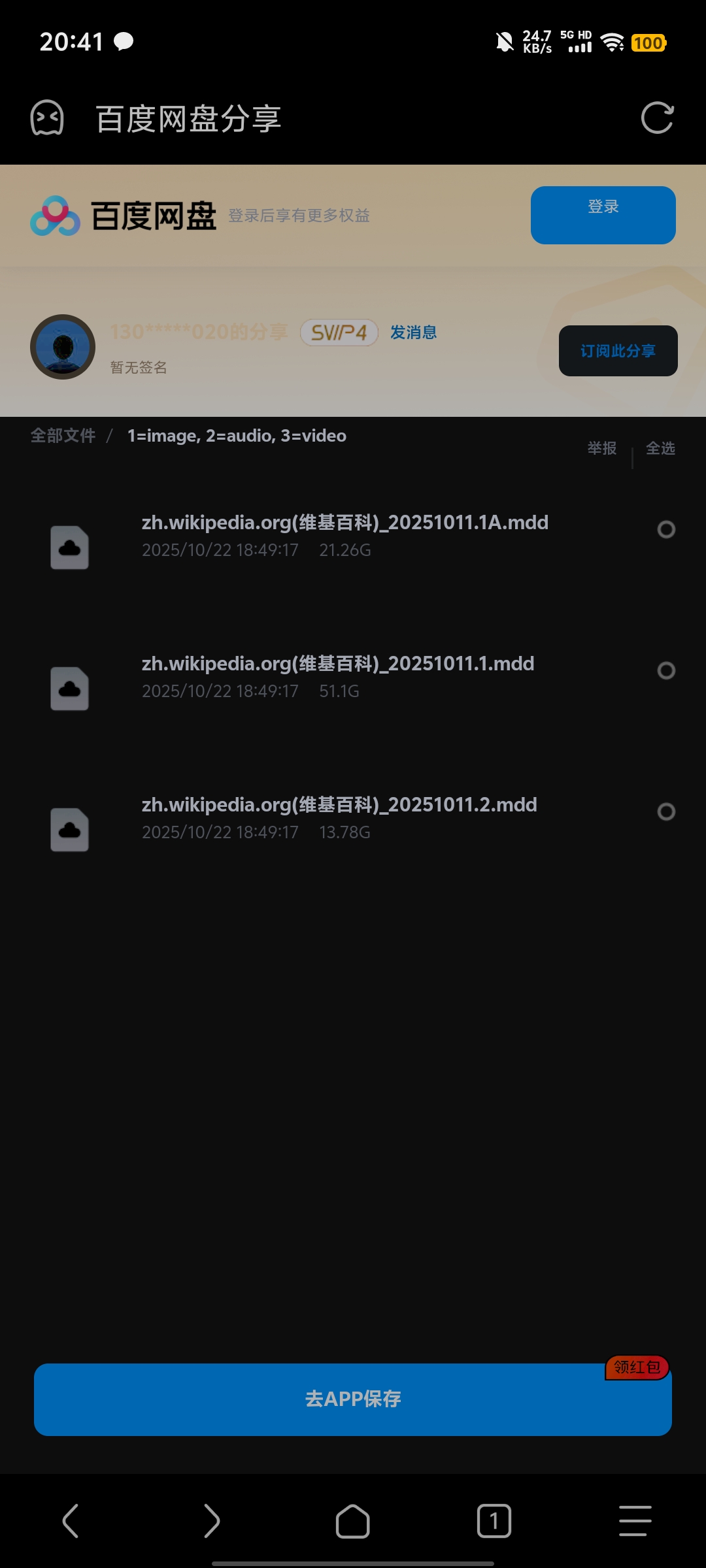The width and height of the screenshot is (706, 1568).
Task: Select all files with 全选
Action: click(660, 448)
